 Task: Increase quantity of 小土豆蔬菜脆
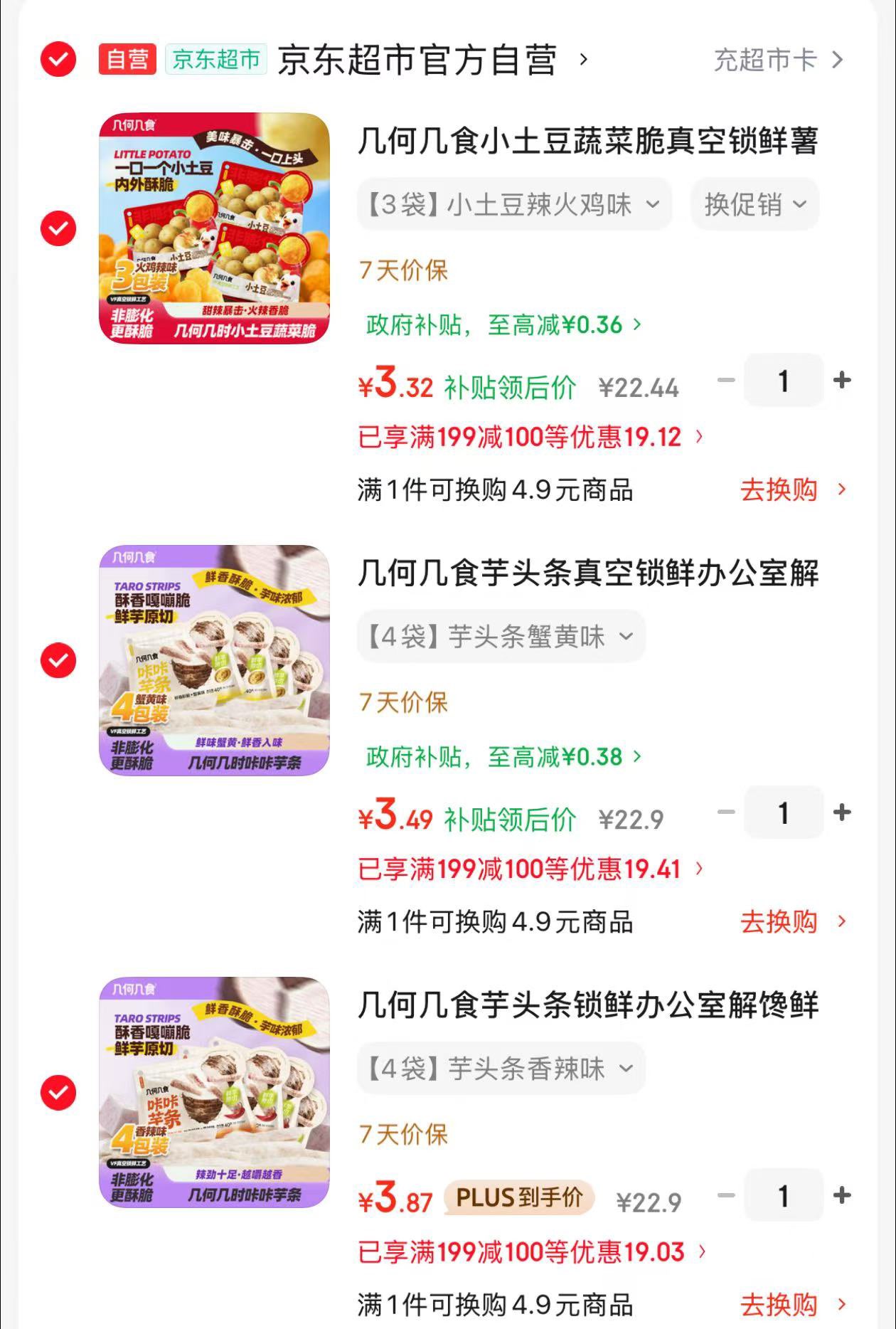click(842, 380)
